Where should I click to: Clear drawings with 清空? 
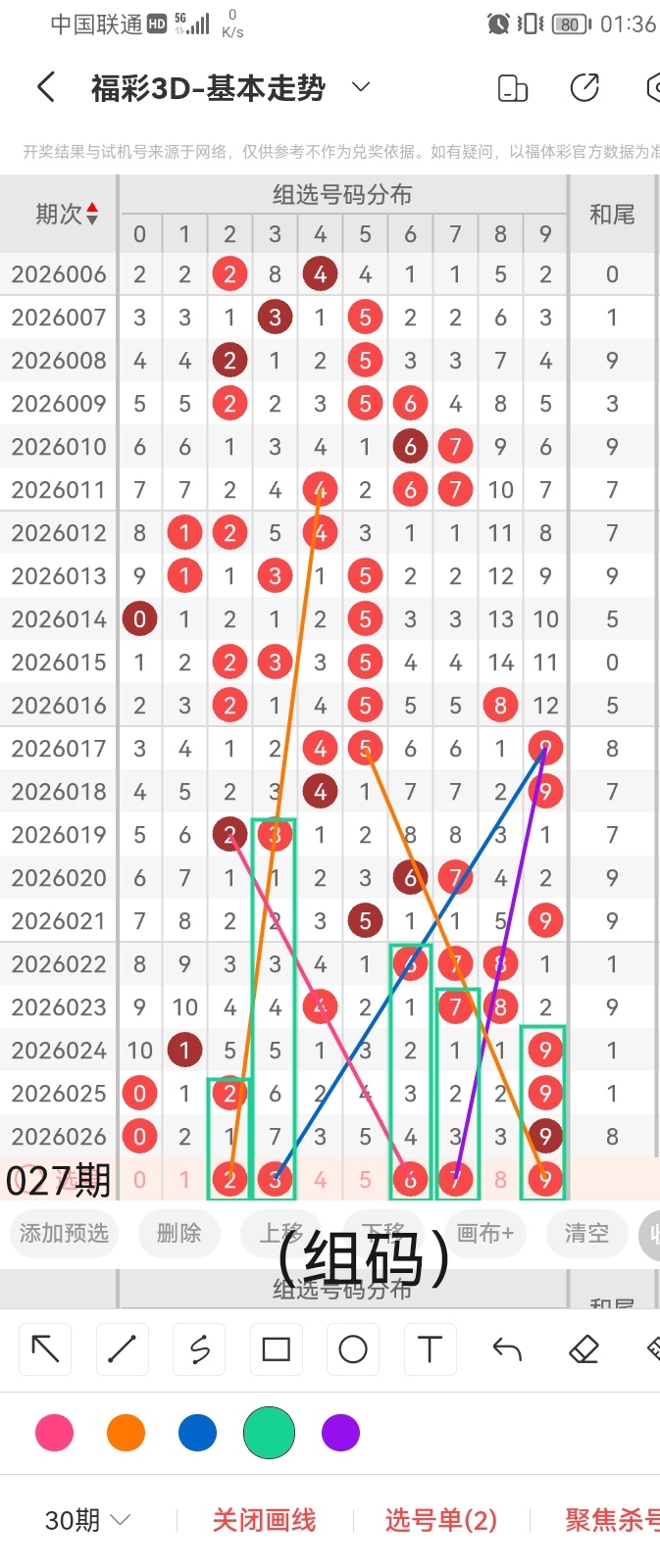pyautogui.click(x=586, y=1233)
